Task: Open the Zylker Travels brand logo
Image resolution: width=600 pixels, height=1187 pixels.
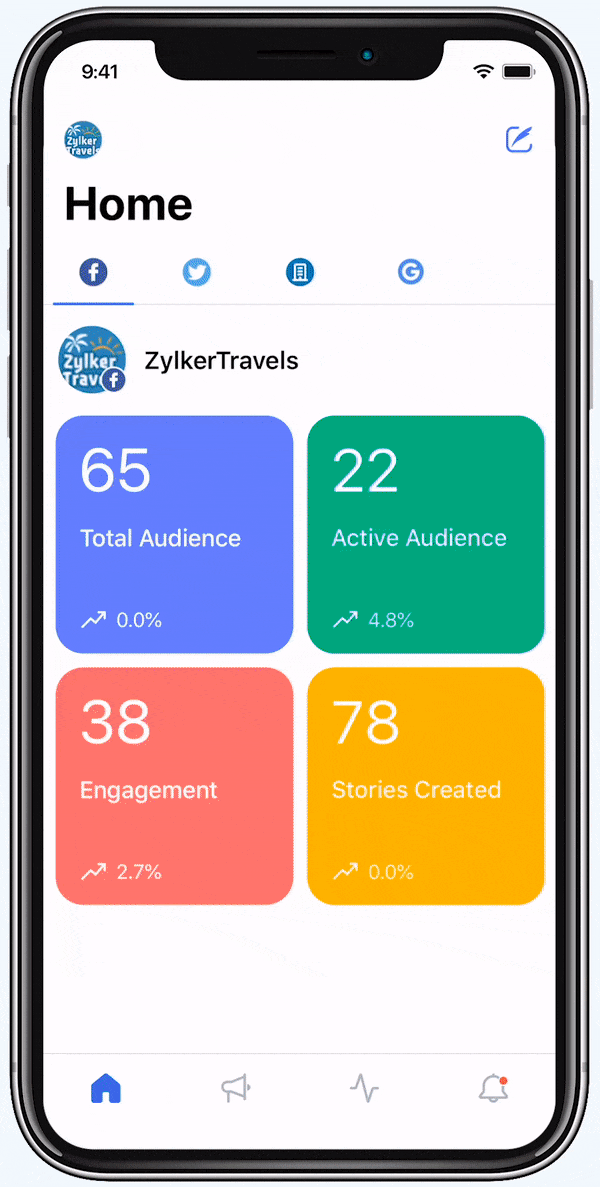Action: [83, 140]
